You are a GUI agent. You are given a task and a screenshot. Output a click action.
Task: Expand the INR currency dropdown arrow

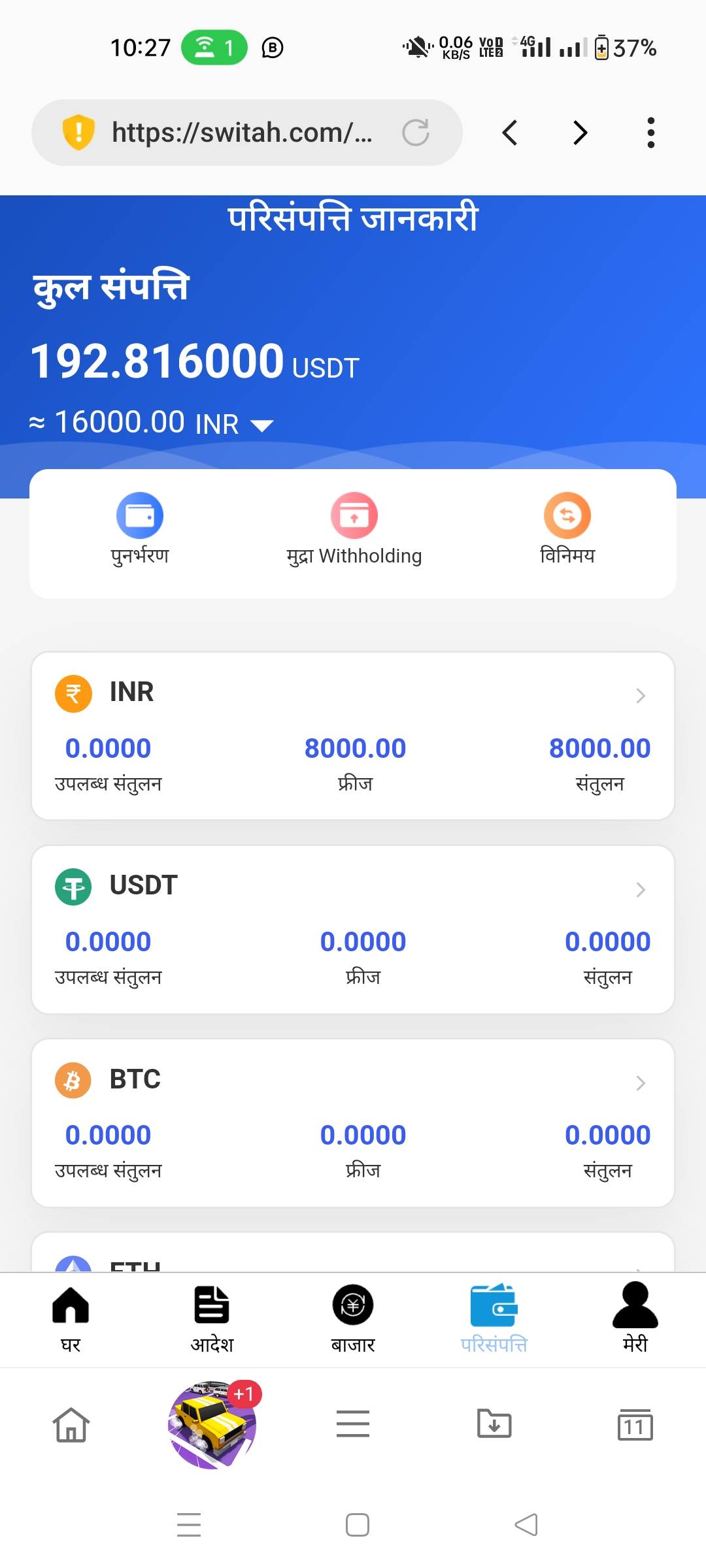coord(262,426)
